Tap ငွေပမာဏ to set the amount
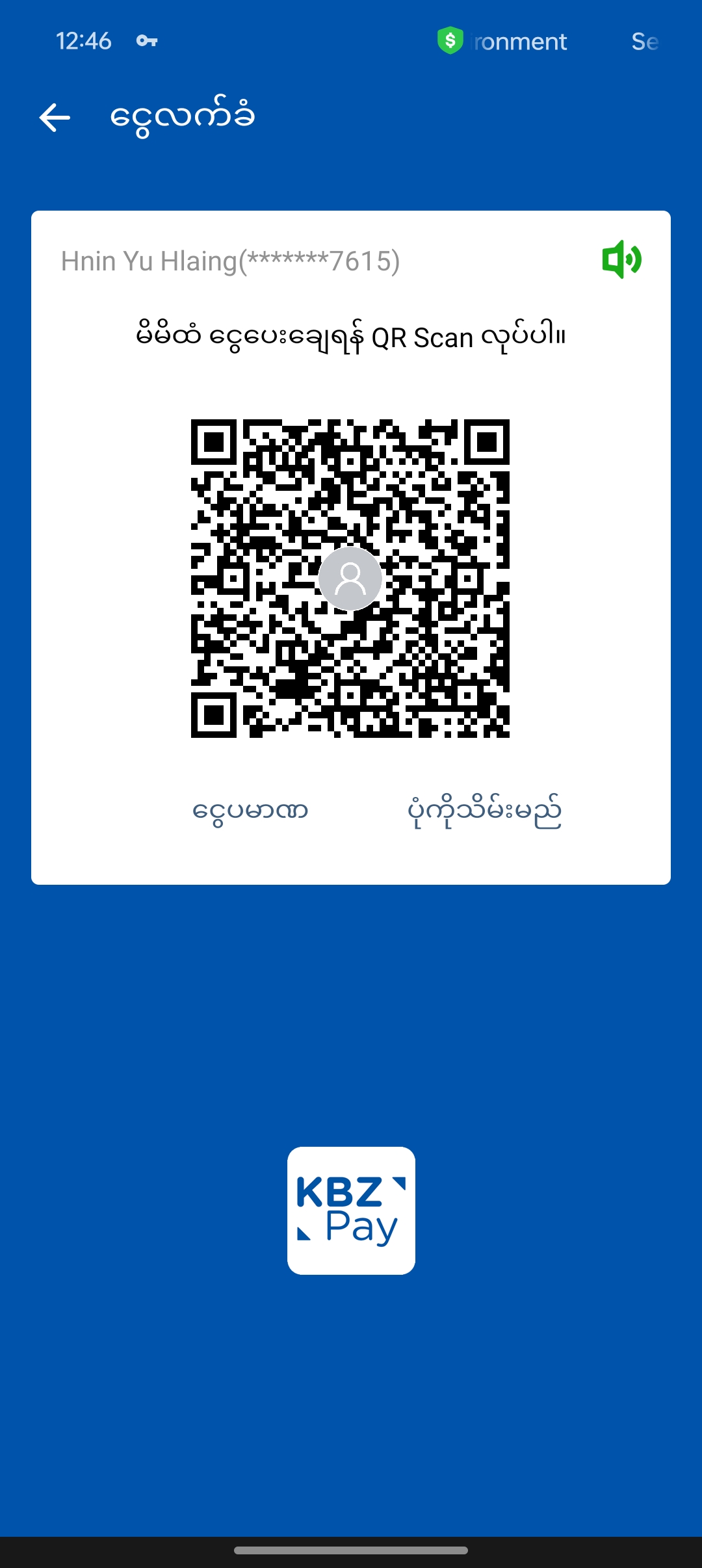702x1568 pixels. pyautogui.click(x=250, y=811)
